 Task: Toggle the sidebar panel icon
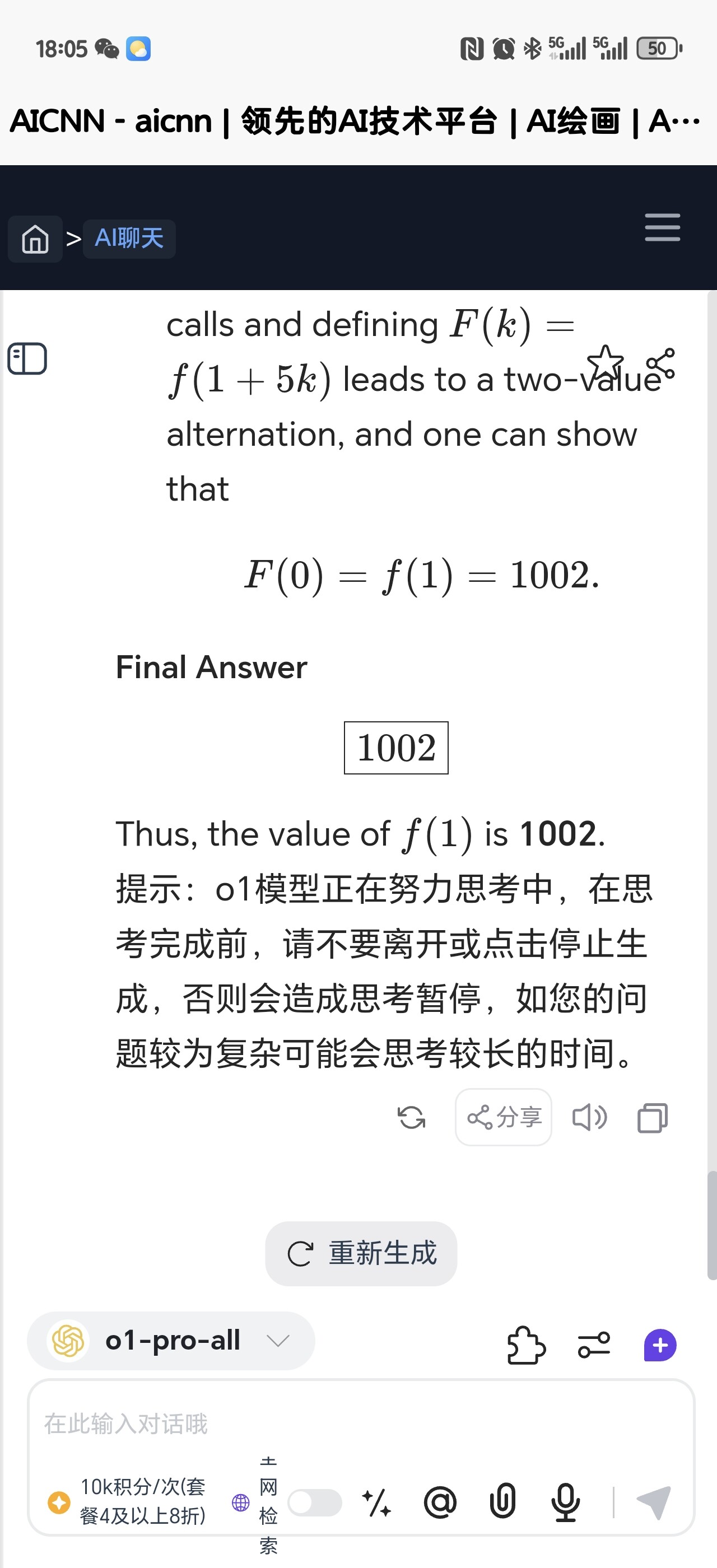27,358
